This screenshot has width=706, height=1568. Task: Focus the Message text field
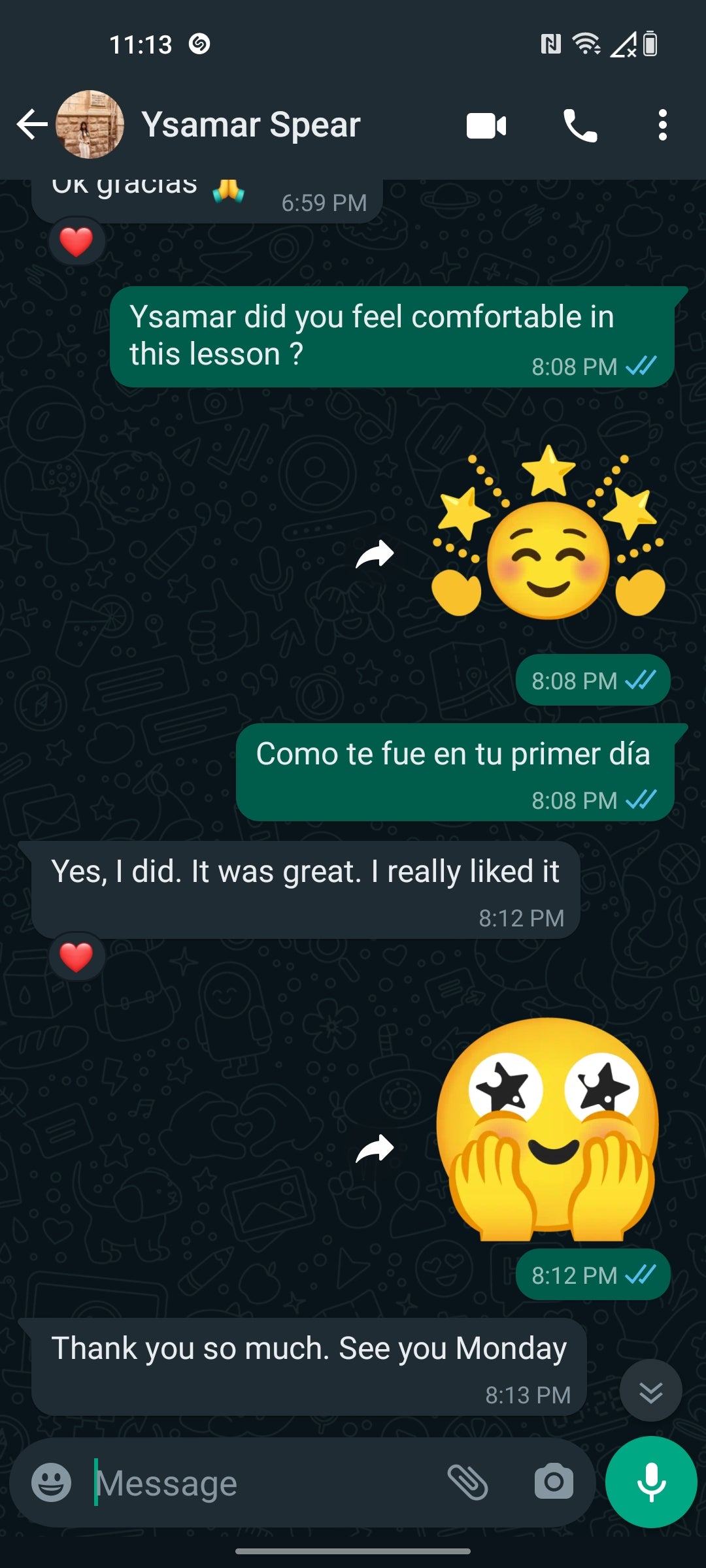[x=261, y=1483]
